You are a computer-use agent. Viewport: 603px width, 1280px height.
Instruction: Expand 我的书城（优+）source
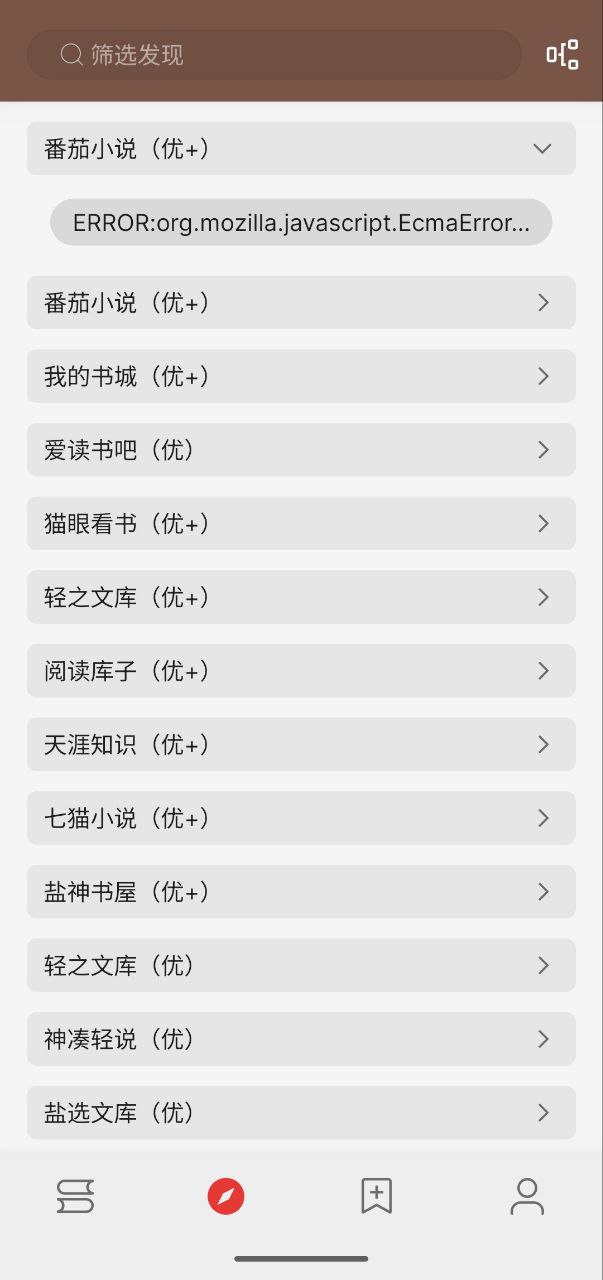301,376
